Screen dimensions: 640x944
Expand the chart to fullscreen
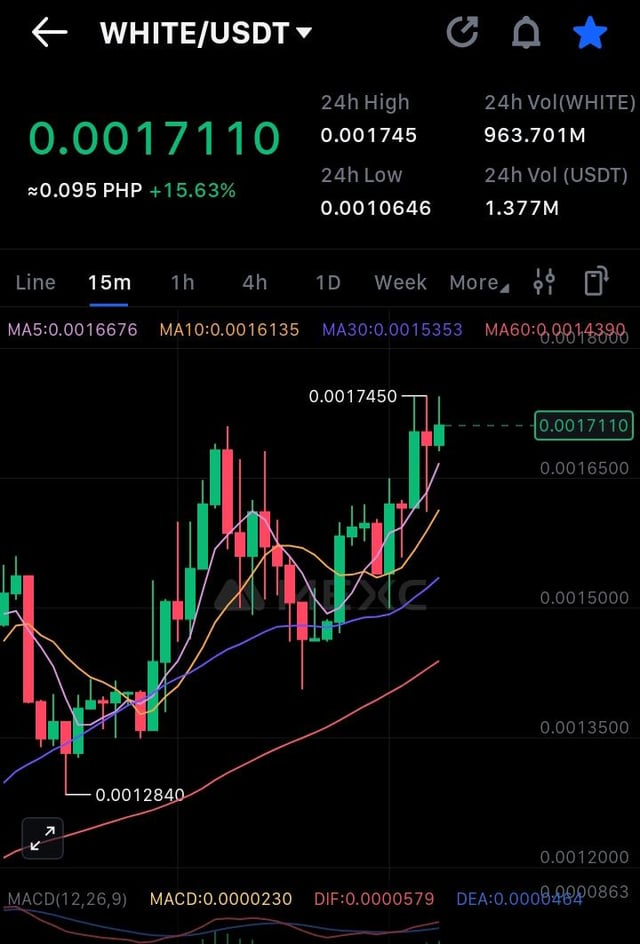(42, 838)
